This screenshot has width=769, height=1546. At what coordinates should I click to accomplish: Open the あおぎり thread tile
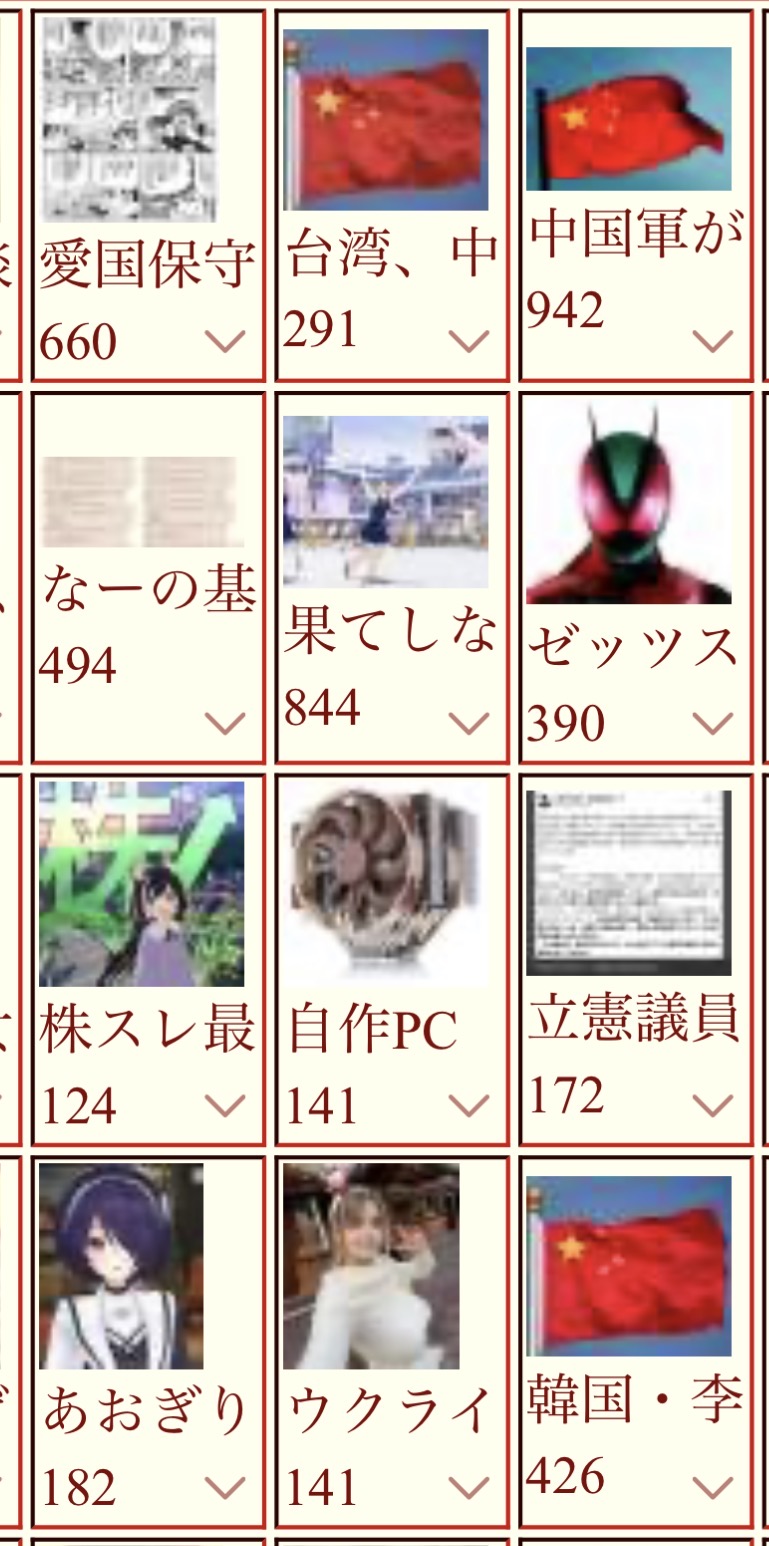pos(149,1342)
